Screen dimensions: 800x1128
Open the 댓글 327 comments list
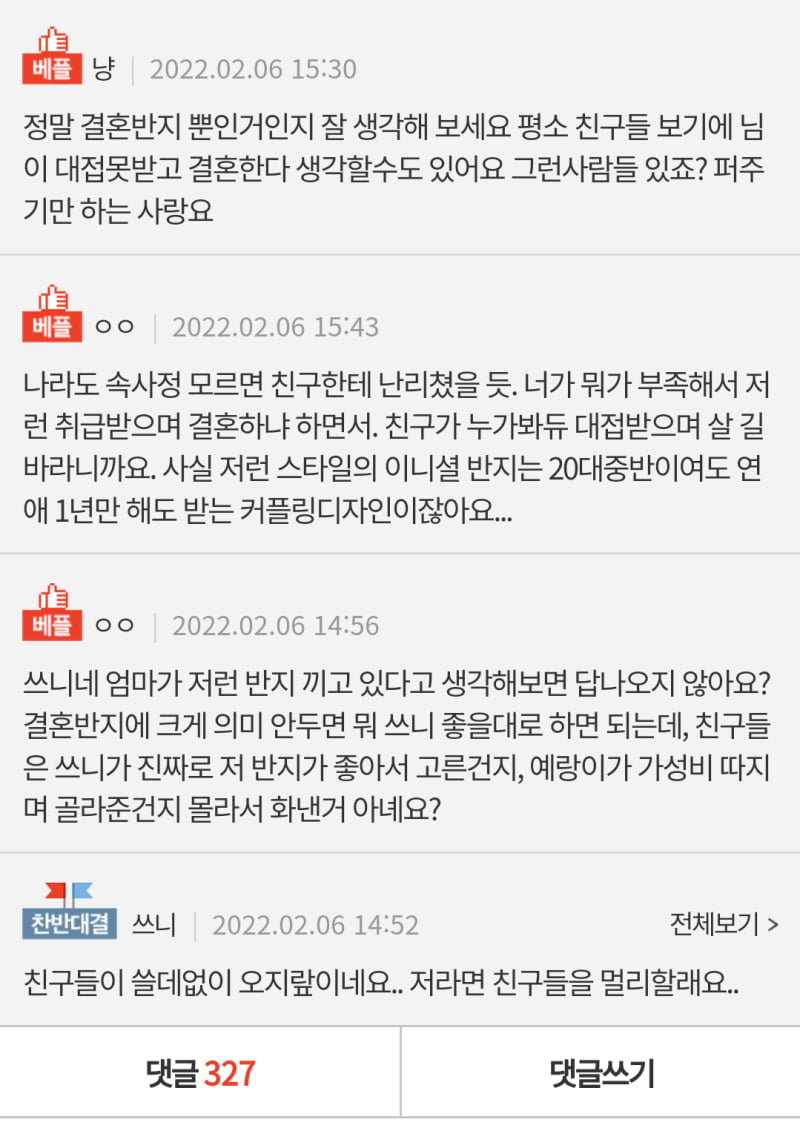click(x=200, y=1074)
